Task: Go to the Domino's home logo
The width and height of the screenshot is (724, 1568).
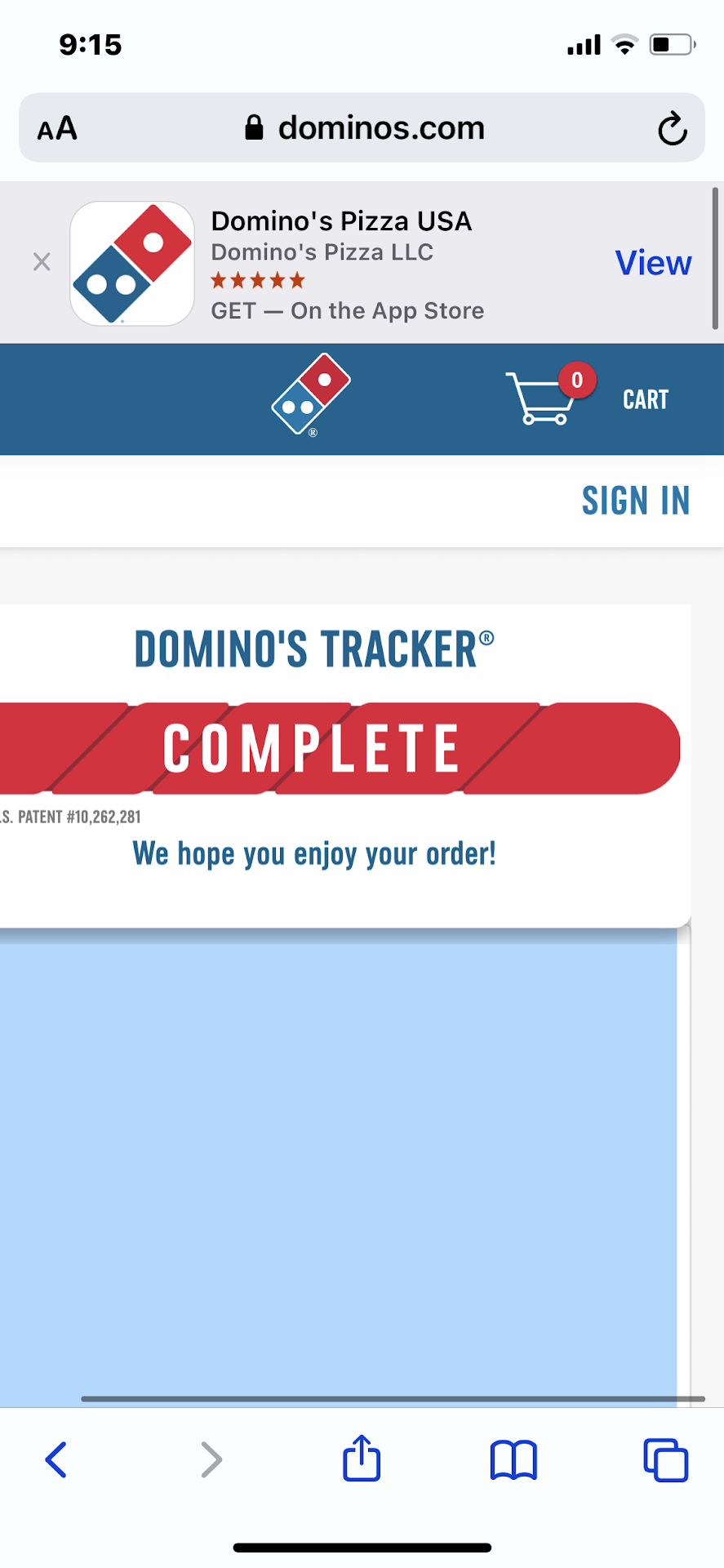Action: pyautogui.click(x=311, y=394)
